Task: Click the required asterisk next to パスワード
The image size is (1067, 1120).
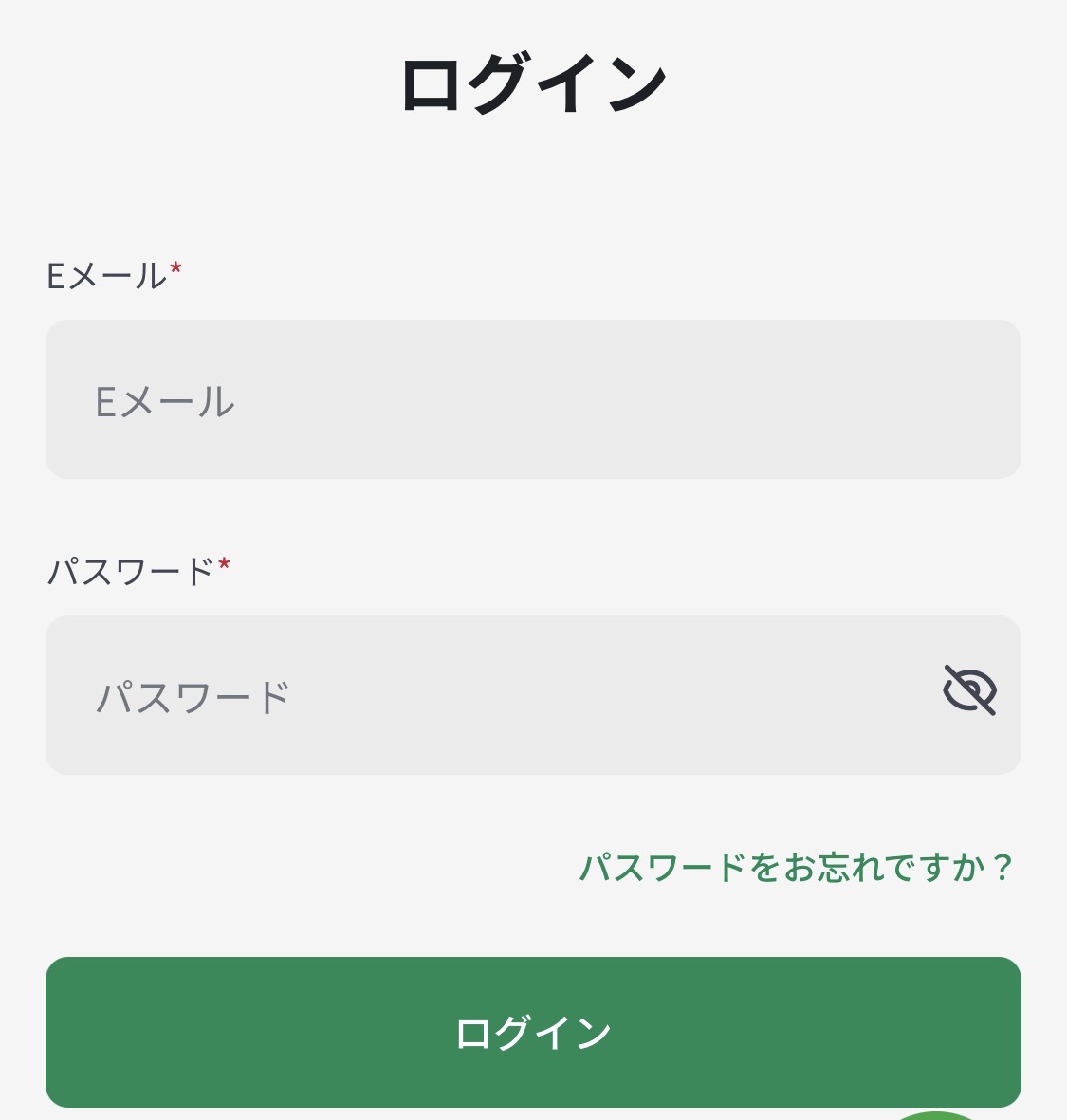Action: 225,564
